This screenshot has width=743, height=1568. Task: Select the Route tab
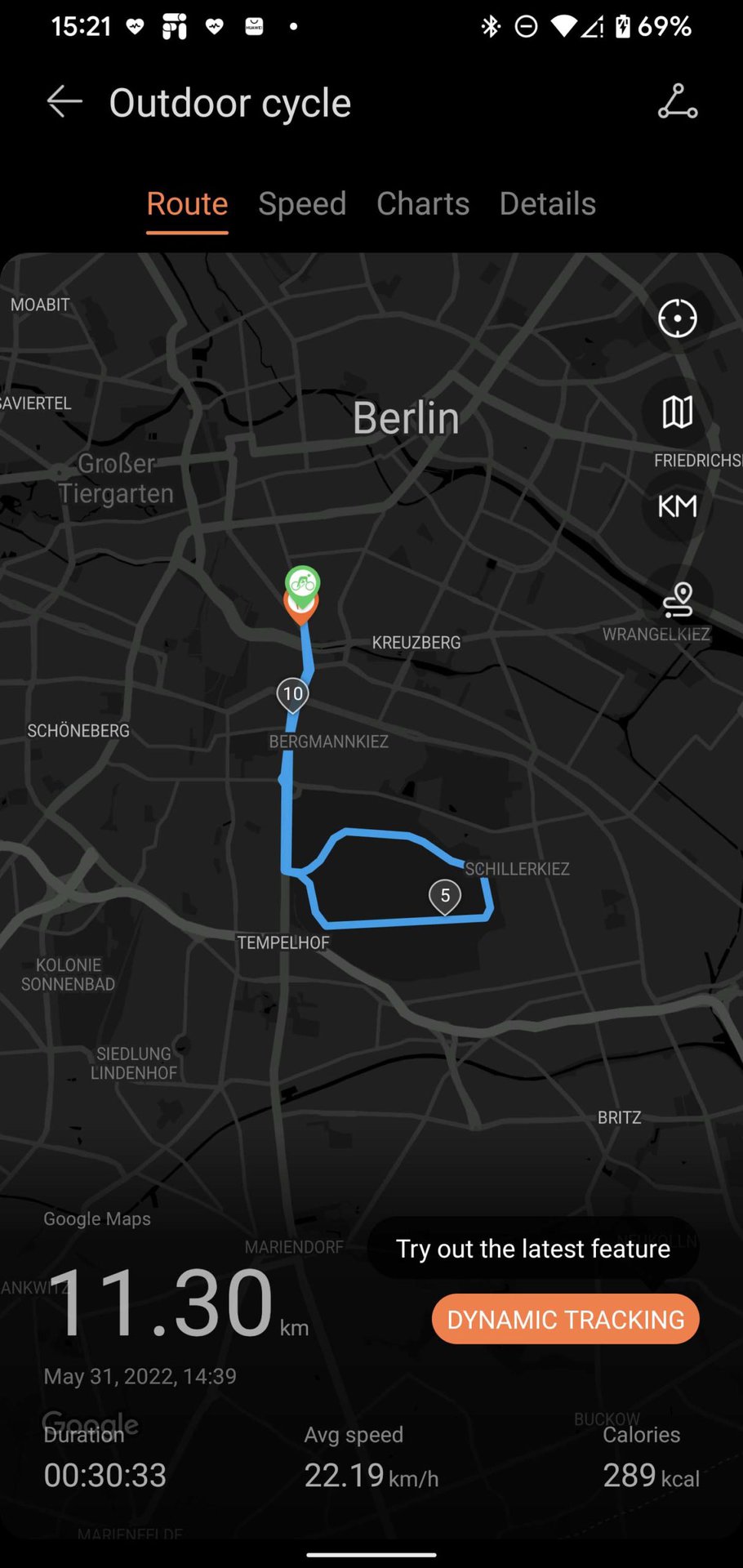tap(187, 203)
